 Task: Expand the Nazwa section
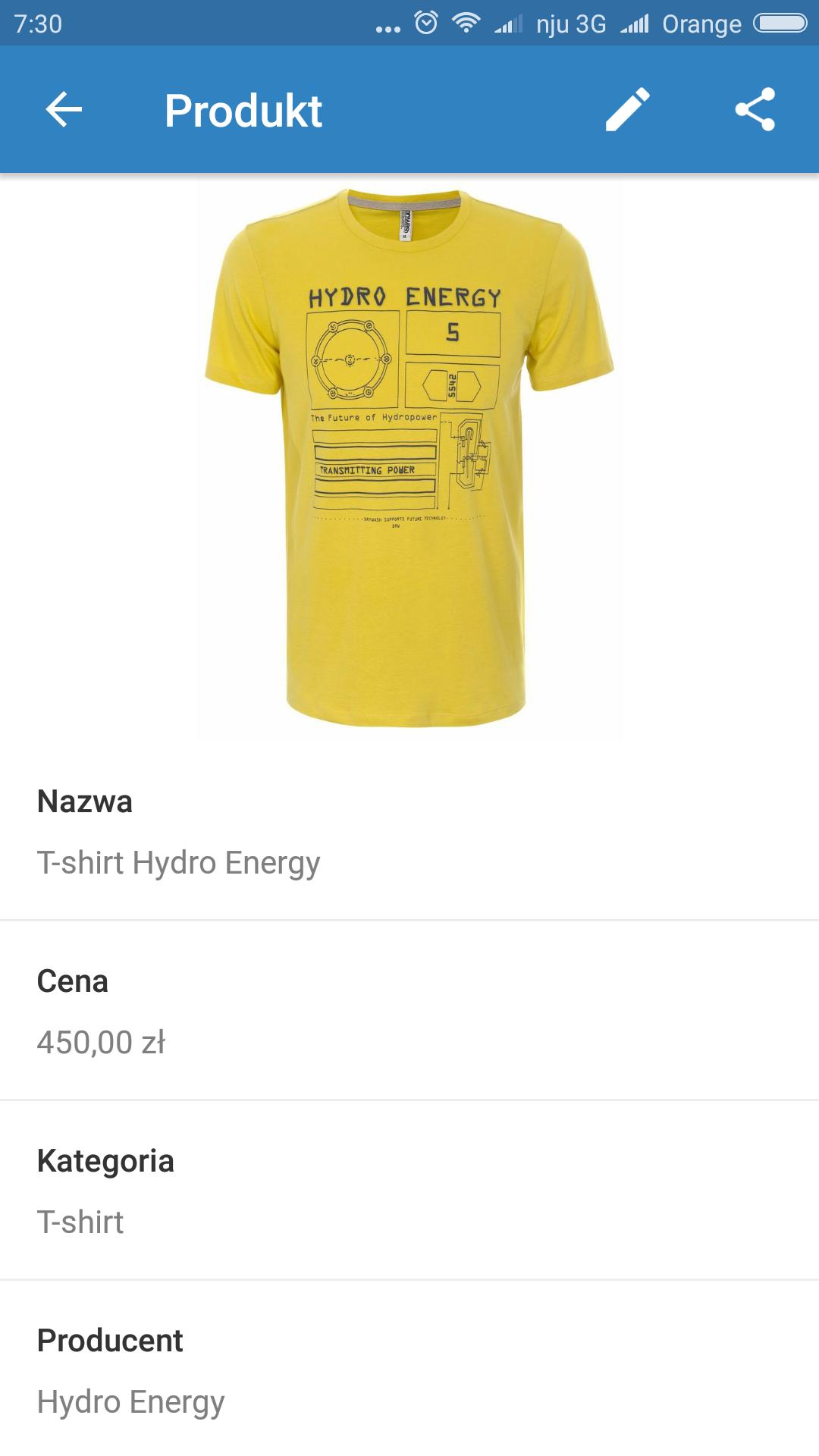point(83,802)
